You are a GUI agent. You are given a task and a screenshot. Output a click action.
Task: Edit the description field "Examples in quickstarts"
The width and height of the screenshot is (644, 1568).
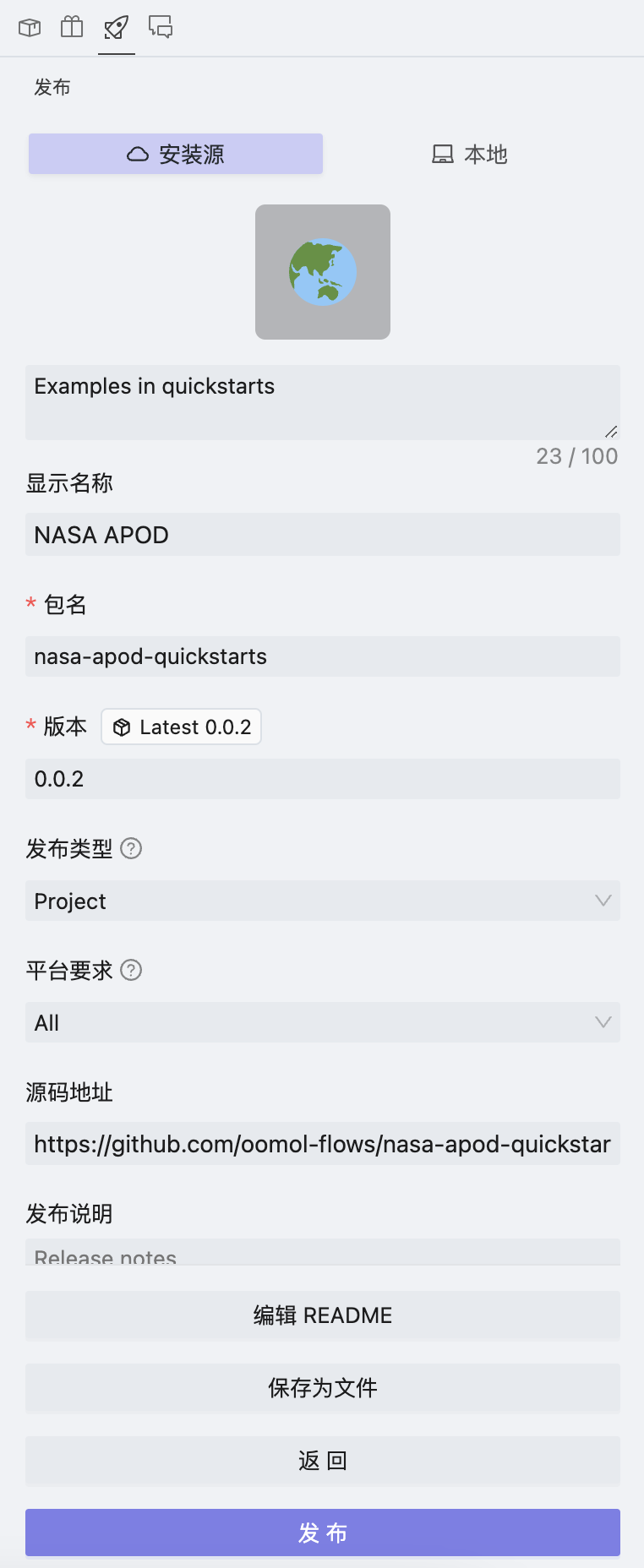pyautogui.click(x=323, y=401)
